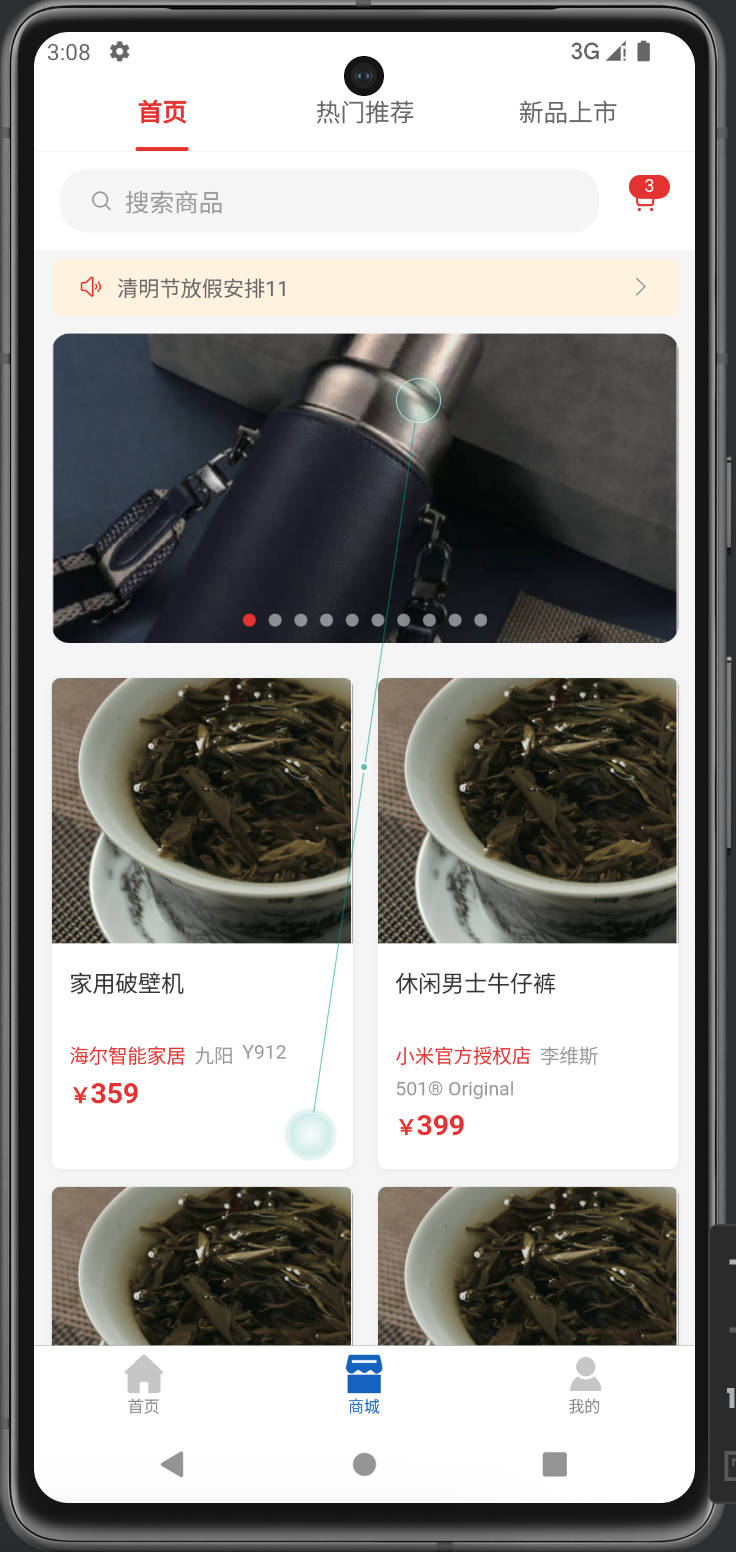
Task: Switch to the 新品上市 tab
Action: coord(567,113)
